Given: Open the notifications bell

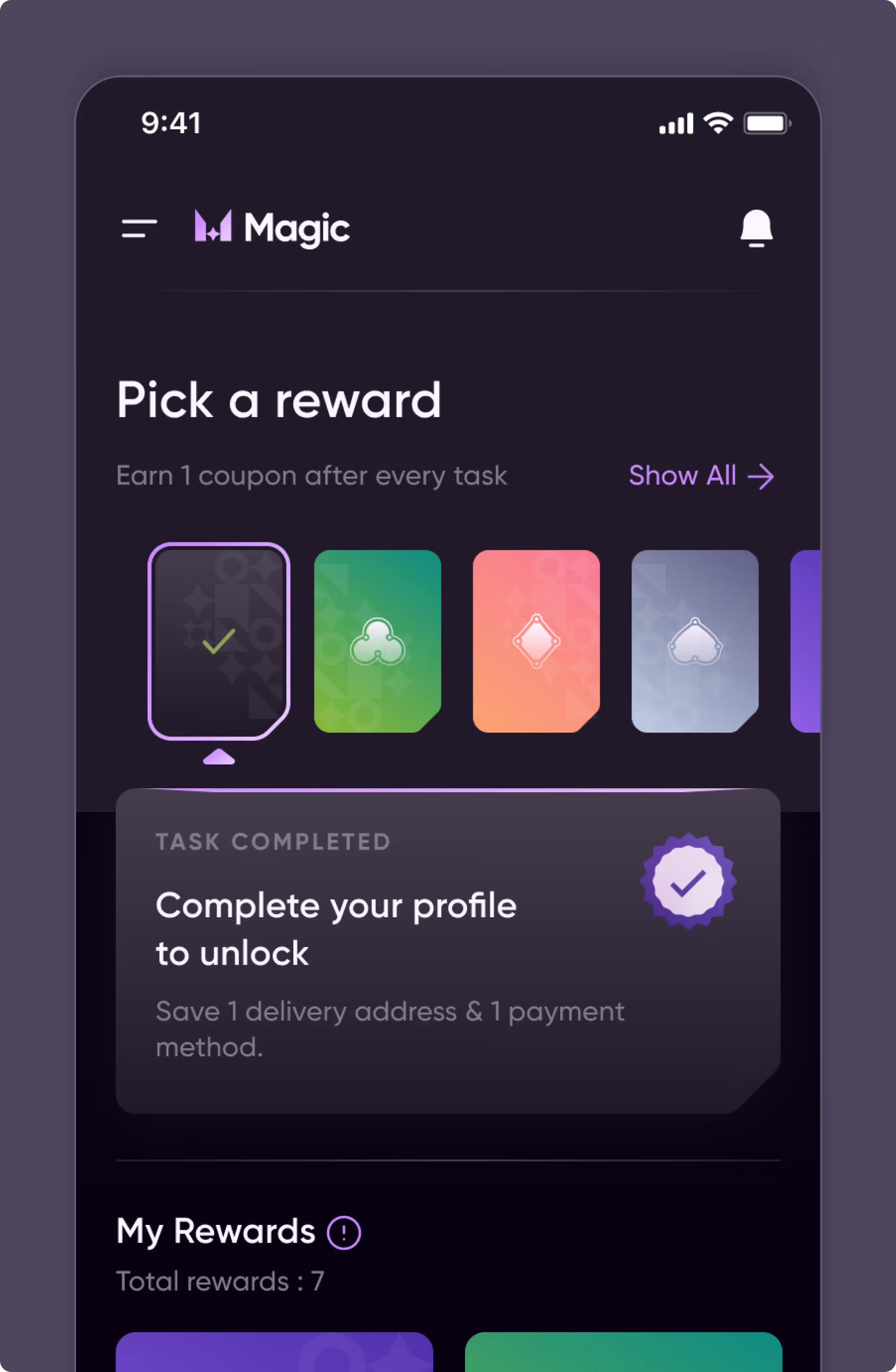Looking at the screenshot, I should pyautogui.click(x=756, y=228).
